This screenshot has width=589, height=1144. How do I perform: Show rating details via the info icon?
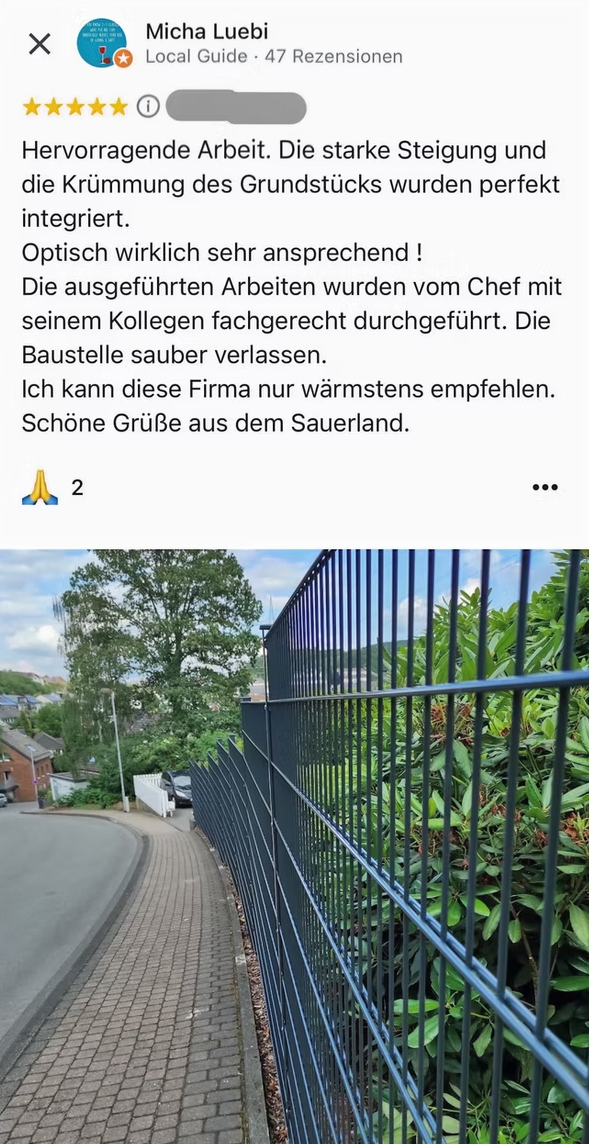tap(148, 107)
